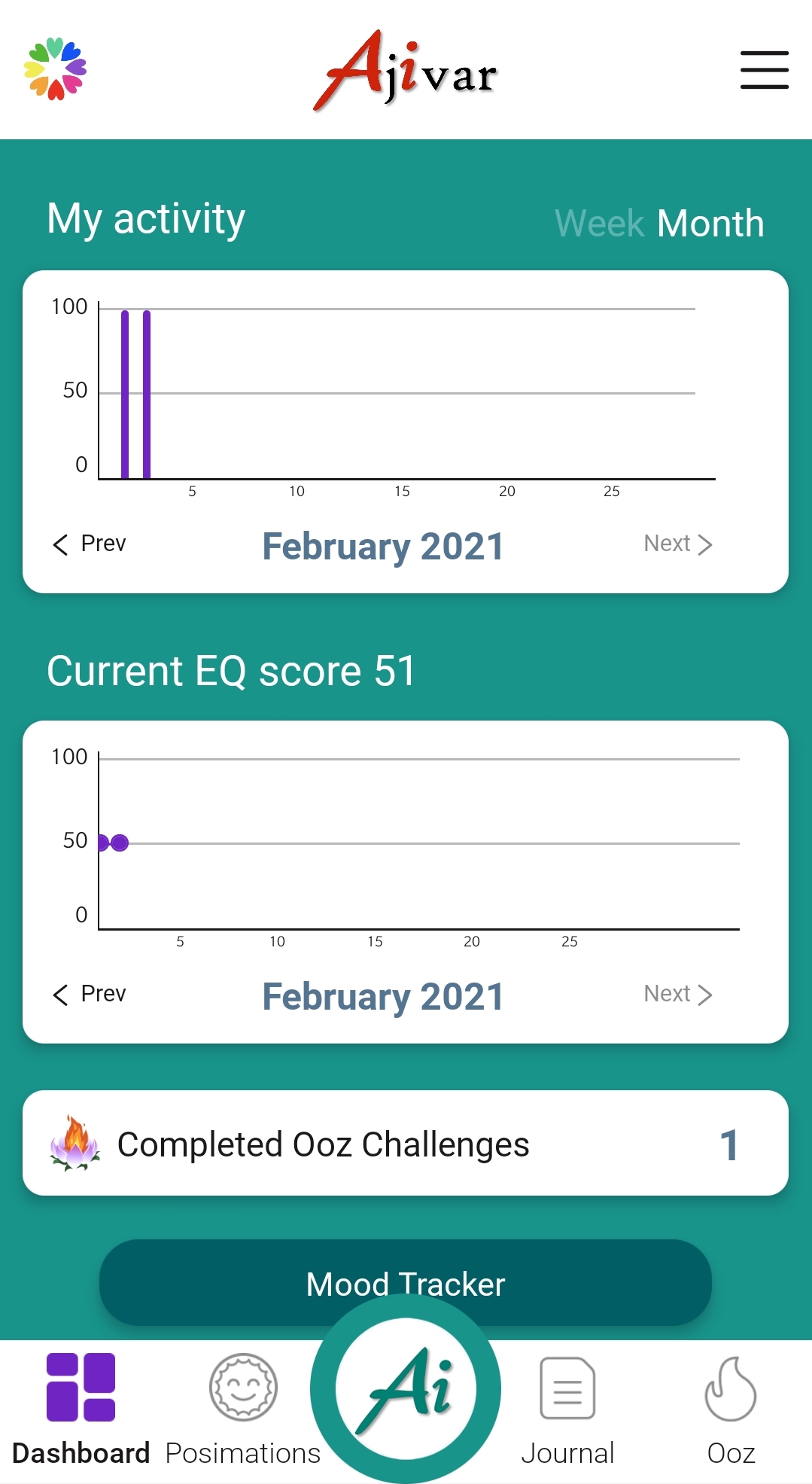Show next month in EQ score chart
This screenshot has height=1484, width=812.
tap(677, 994)
